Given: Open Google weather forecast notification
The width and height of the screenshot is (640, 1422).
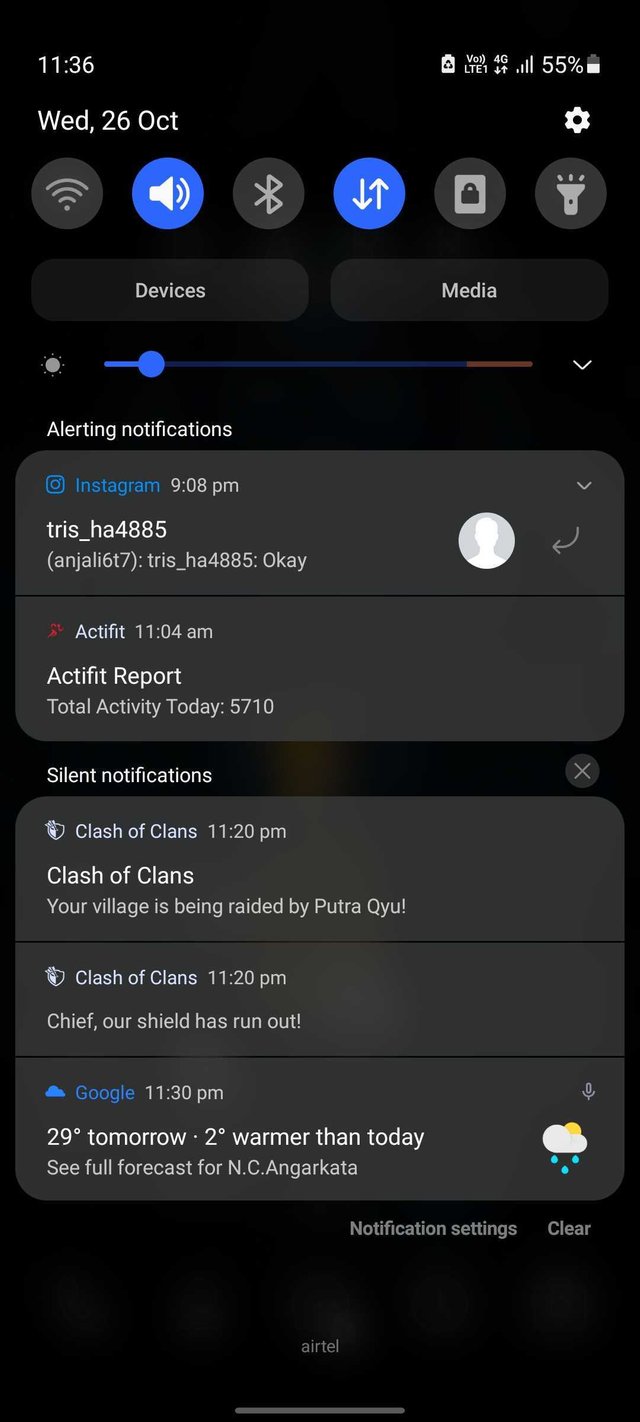Looking at the screenshot, I should pyautogui.click(x=320, y=1129).
